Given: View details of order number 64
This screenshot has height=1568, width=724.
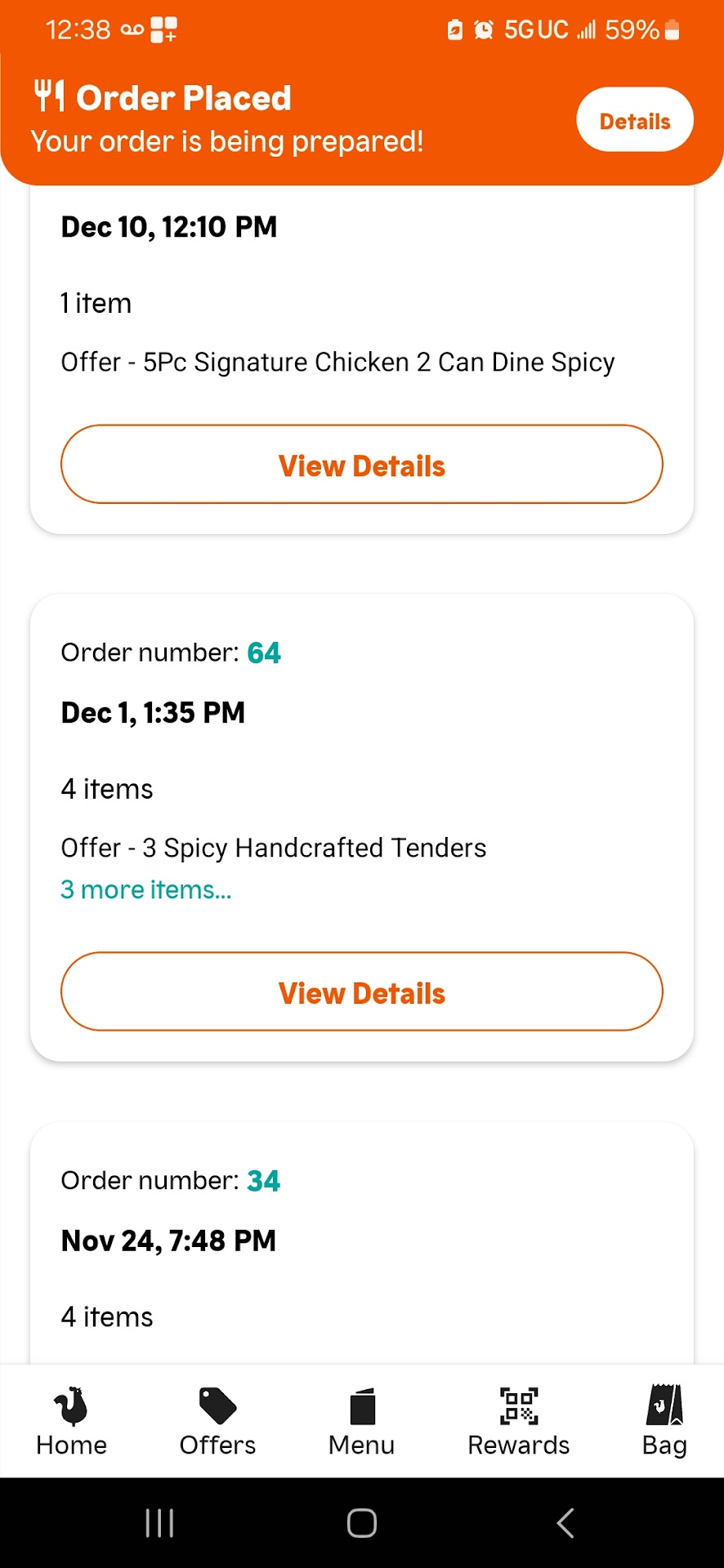Looking at the screenshot, I should coord(362,991).
